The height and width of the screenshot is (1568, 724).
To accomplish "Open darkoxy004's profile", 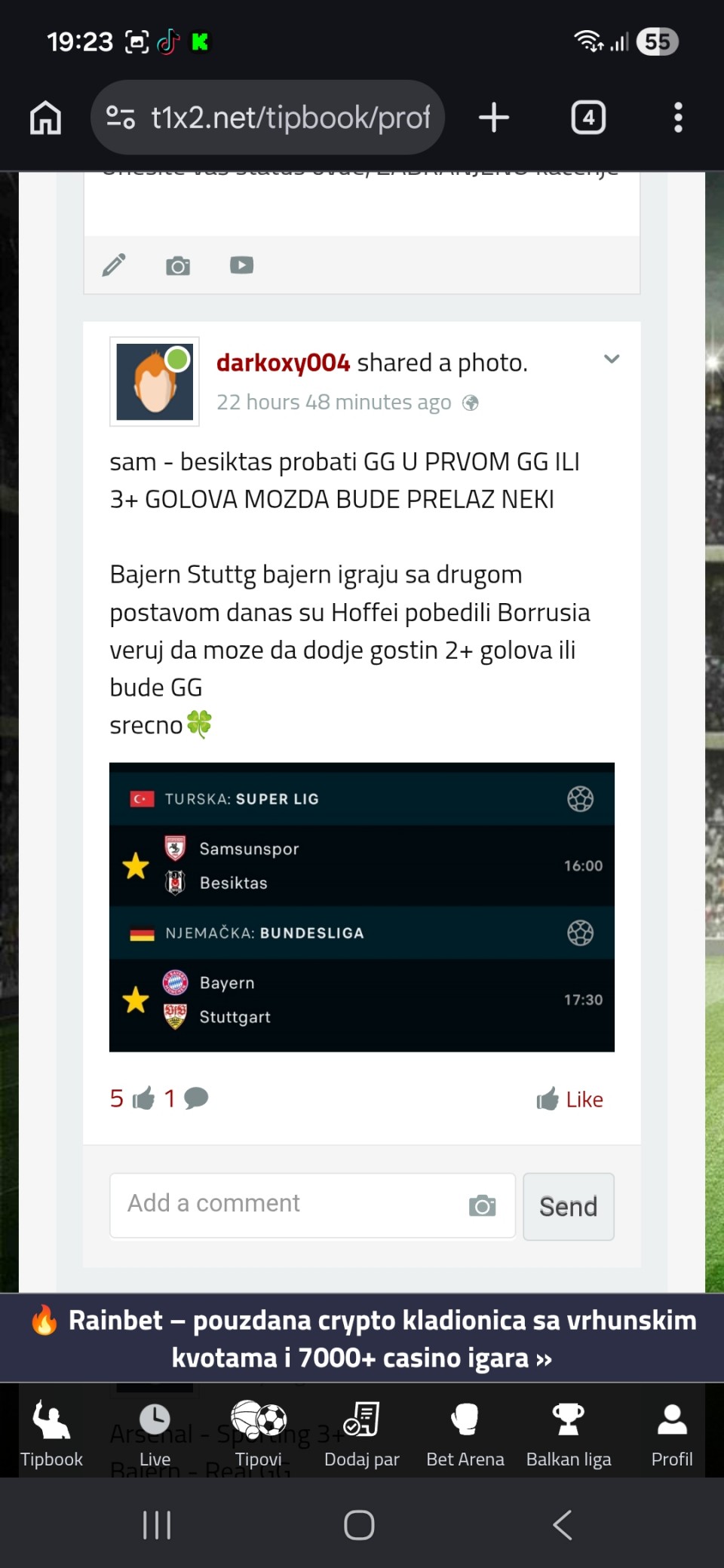I will tap(283, 363).
